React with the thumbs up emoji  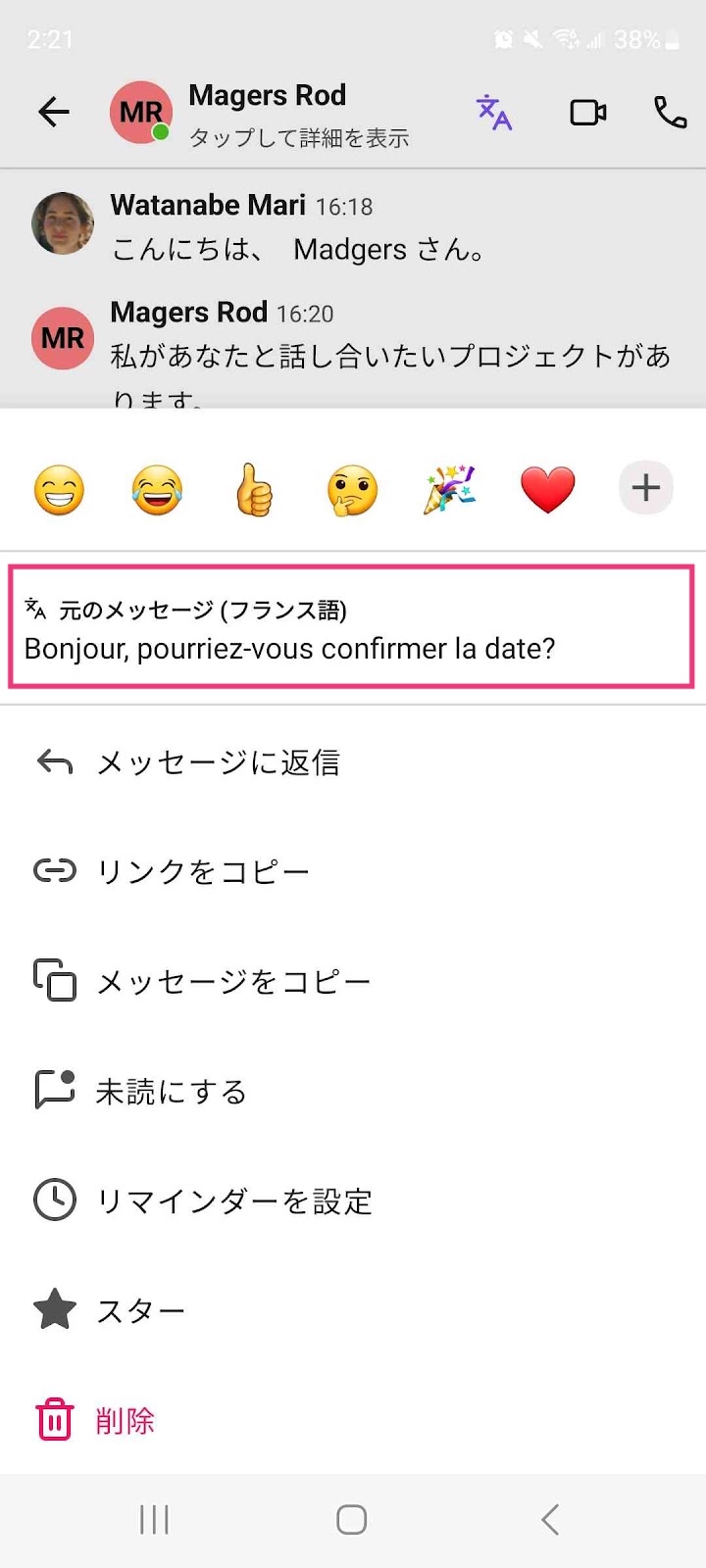[x=255, y=489]
